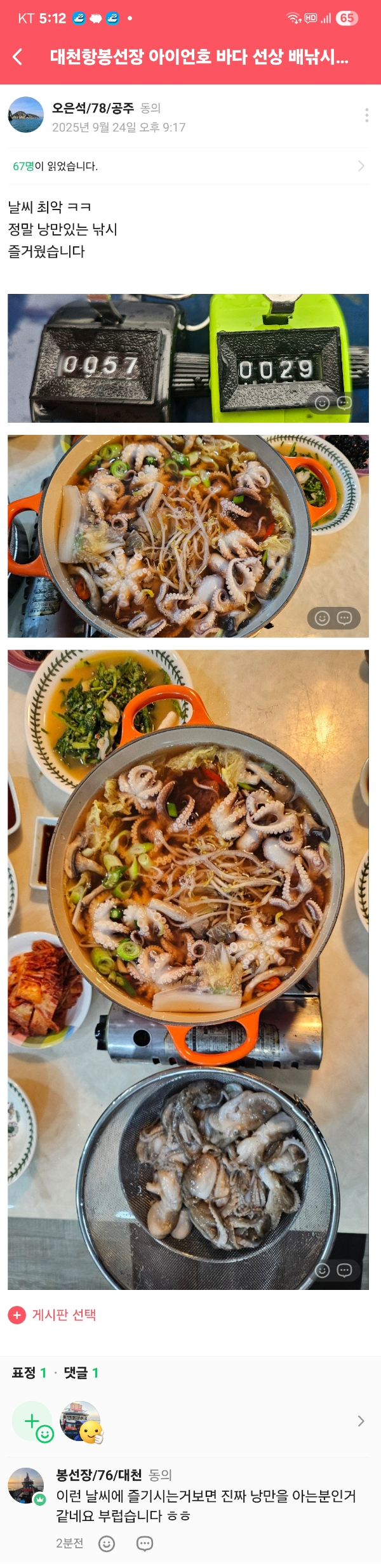Comment on the tall stew photo

(x=345, y=1270)
